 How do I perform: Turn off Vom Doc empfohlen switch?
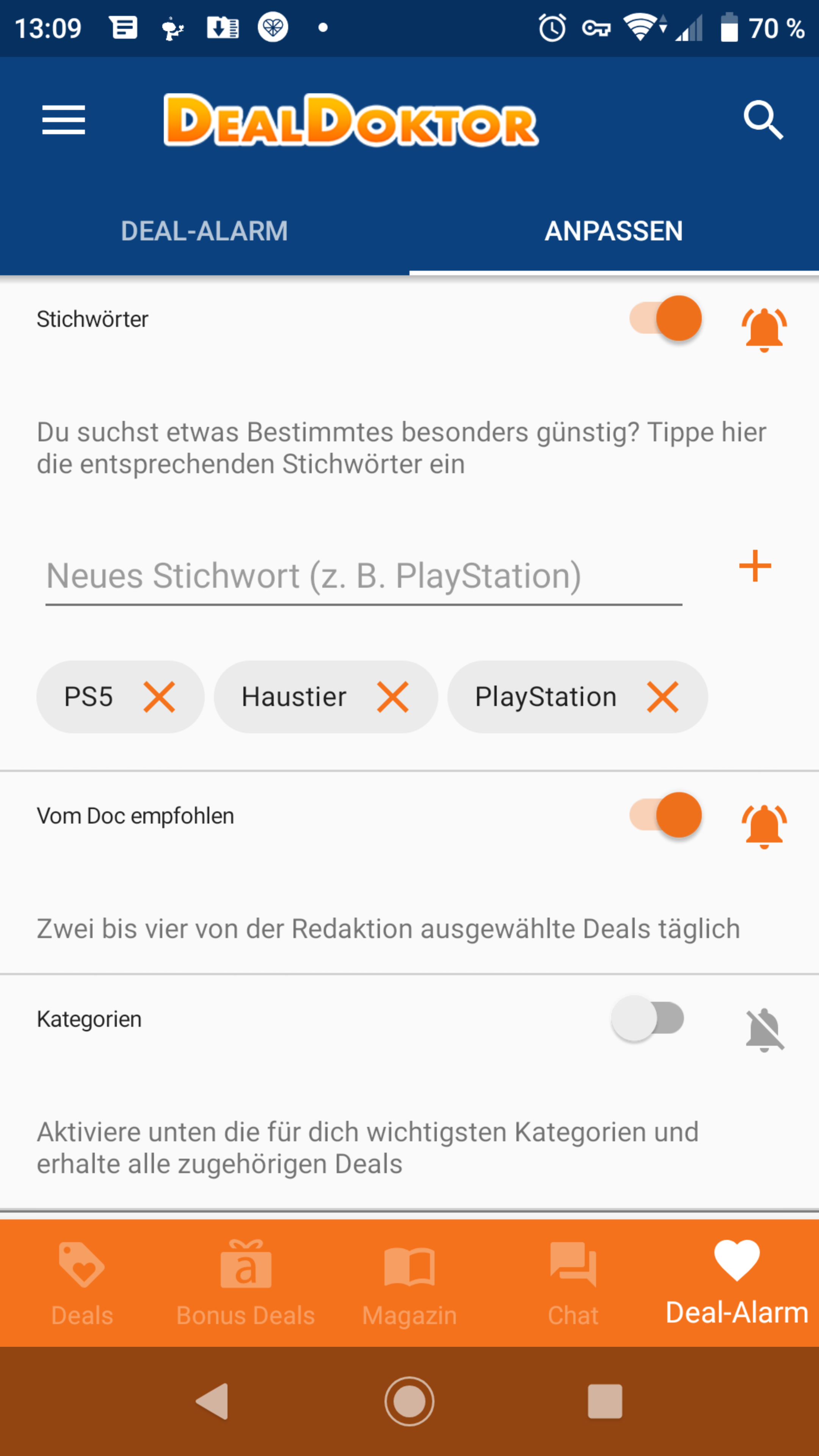pyautogui.click(x=666, y=815)
